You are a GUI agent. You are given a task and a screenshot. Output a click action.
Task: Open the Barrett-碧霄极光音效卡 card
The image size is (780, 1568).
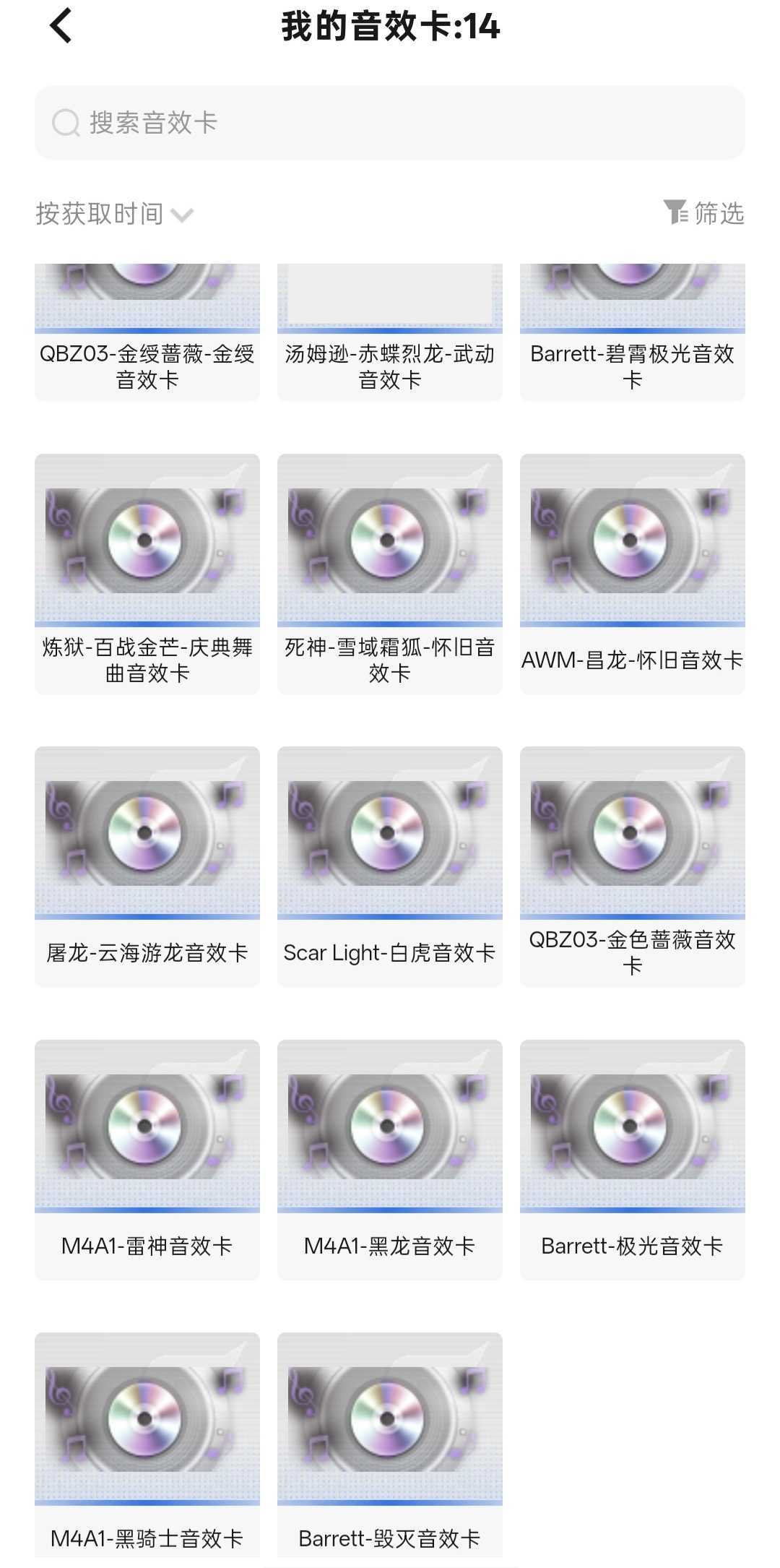tap(633, 332)
